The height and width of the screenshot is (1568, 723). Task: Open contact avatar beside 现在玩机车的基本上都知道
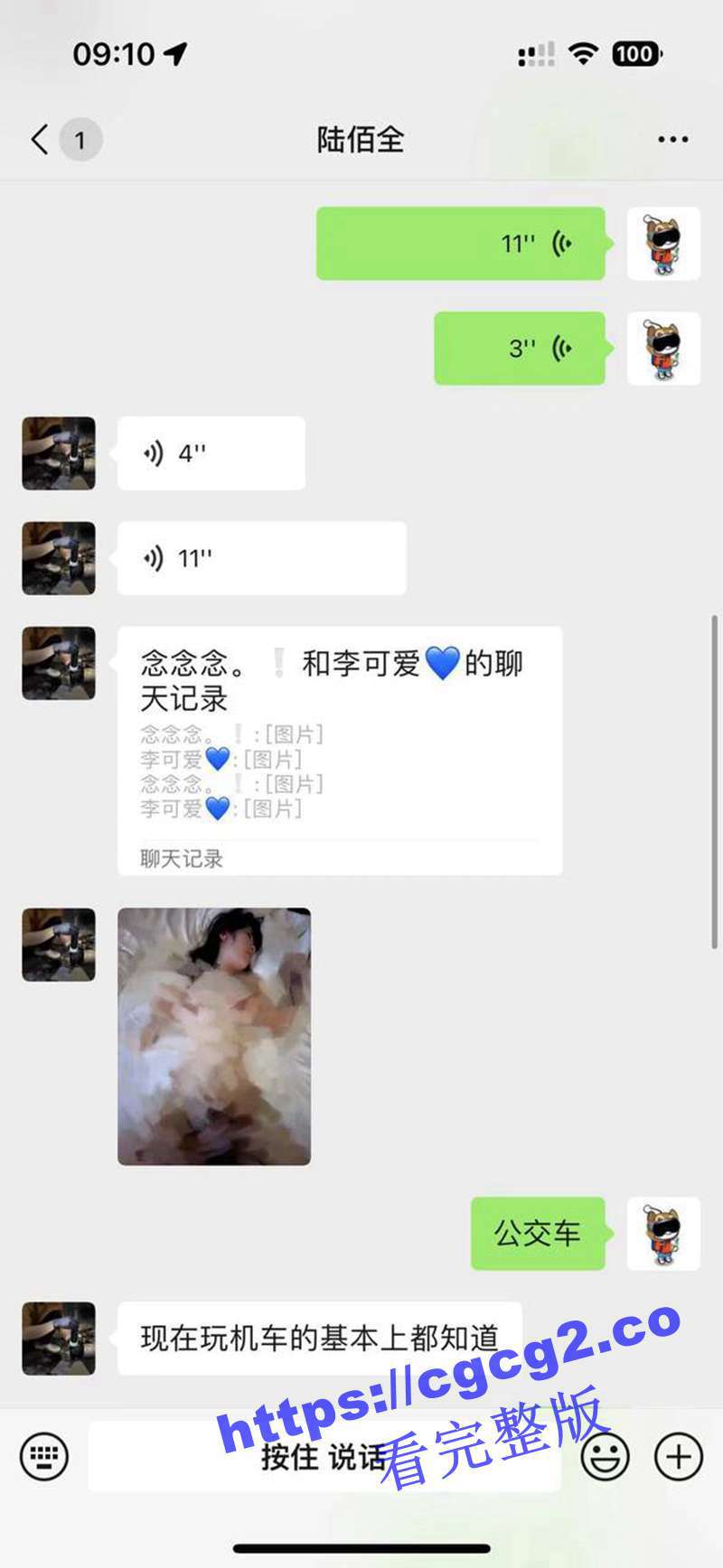59,1339
